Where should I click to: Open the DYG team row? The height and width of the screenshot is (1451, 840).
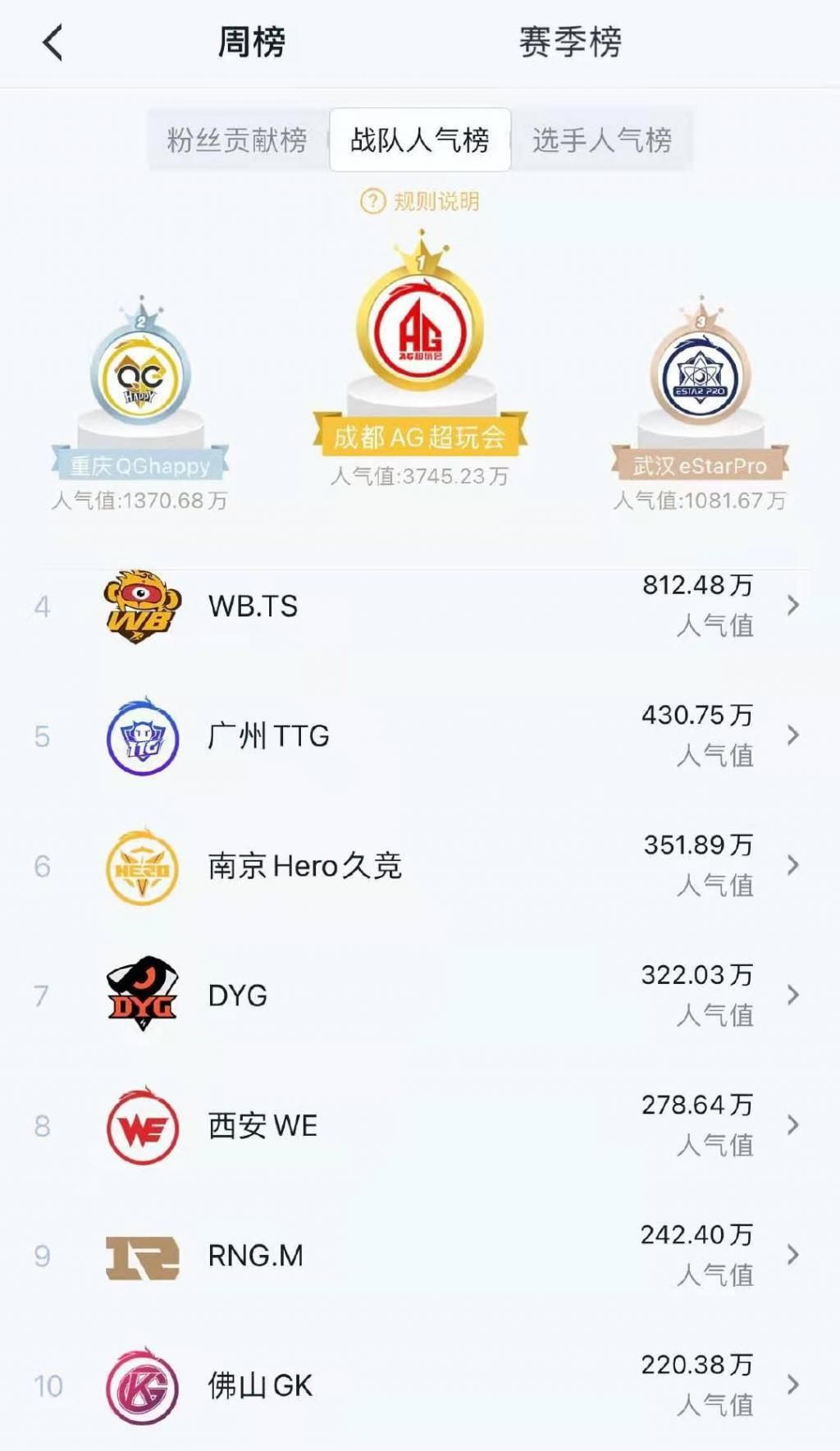[x=420, y=996]
